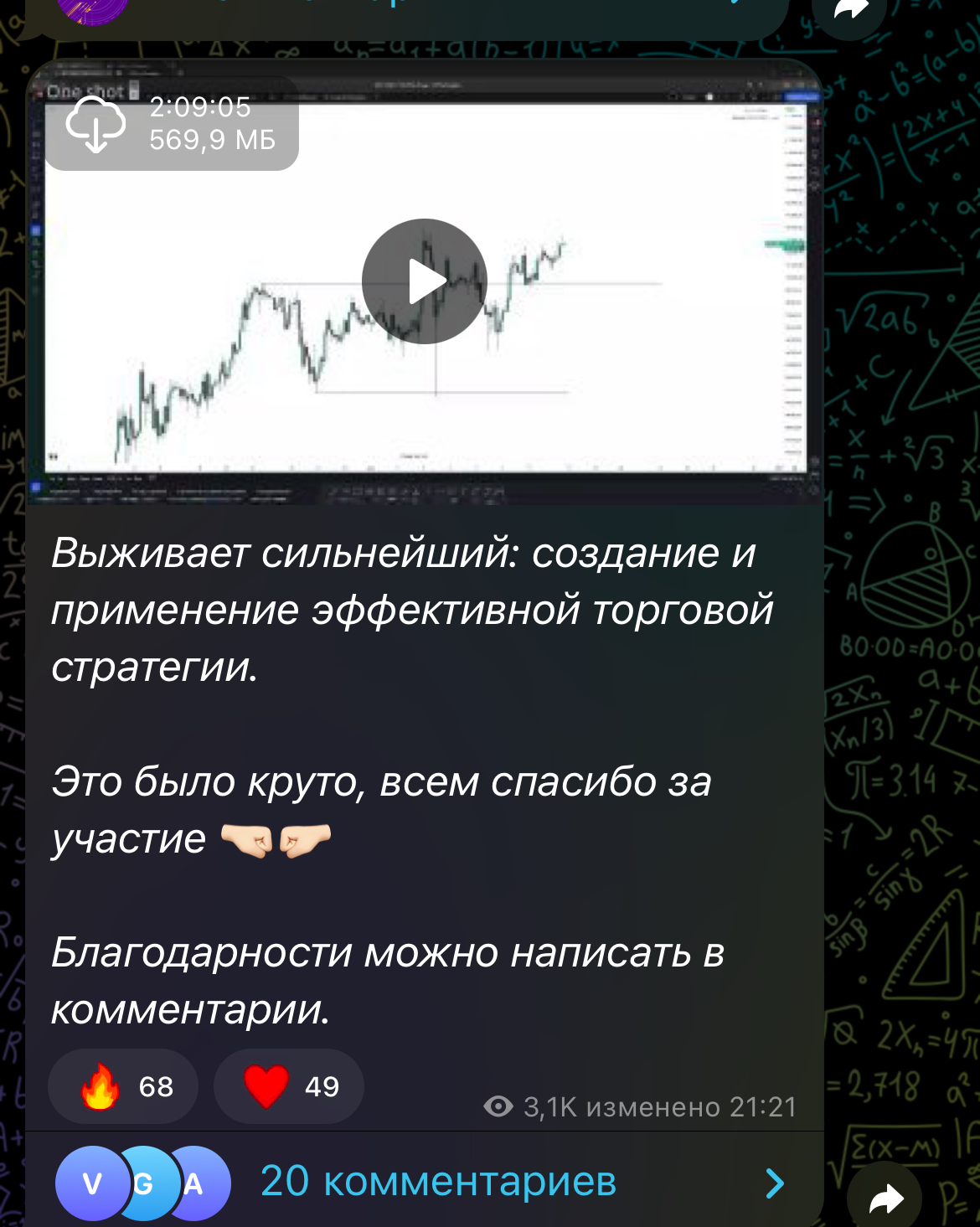
Task: Play the One shot video
Action: (425, 281)
